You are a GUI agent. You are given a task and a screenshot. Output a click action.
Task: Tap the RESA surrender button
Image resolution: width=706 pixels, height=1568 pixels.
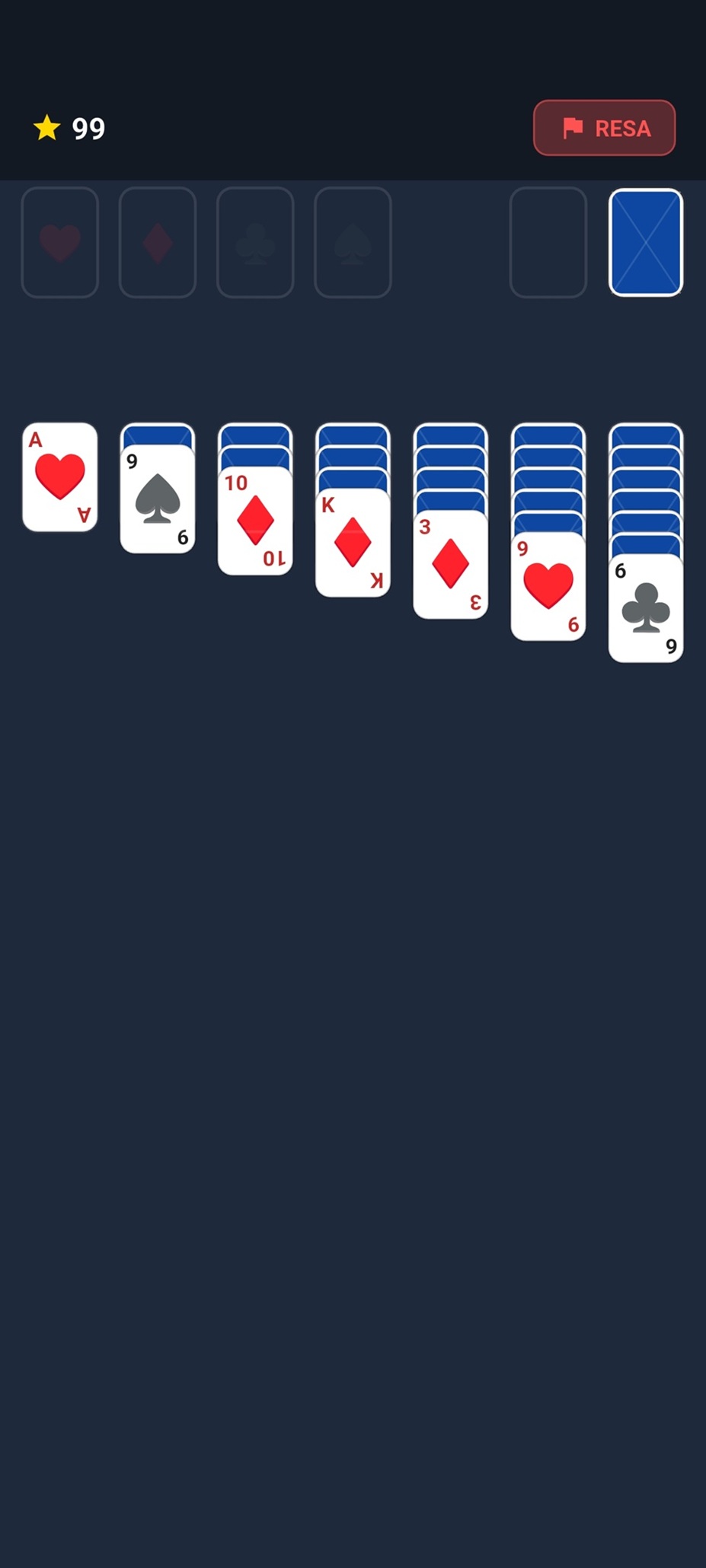[604, 128]
